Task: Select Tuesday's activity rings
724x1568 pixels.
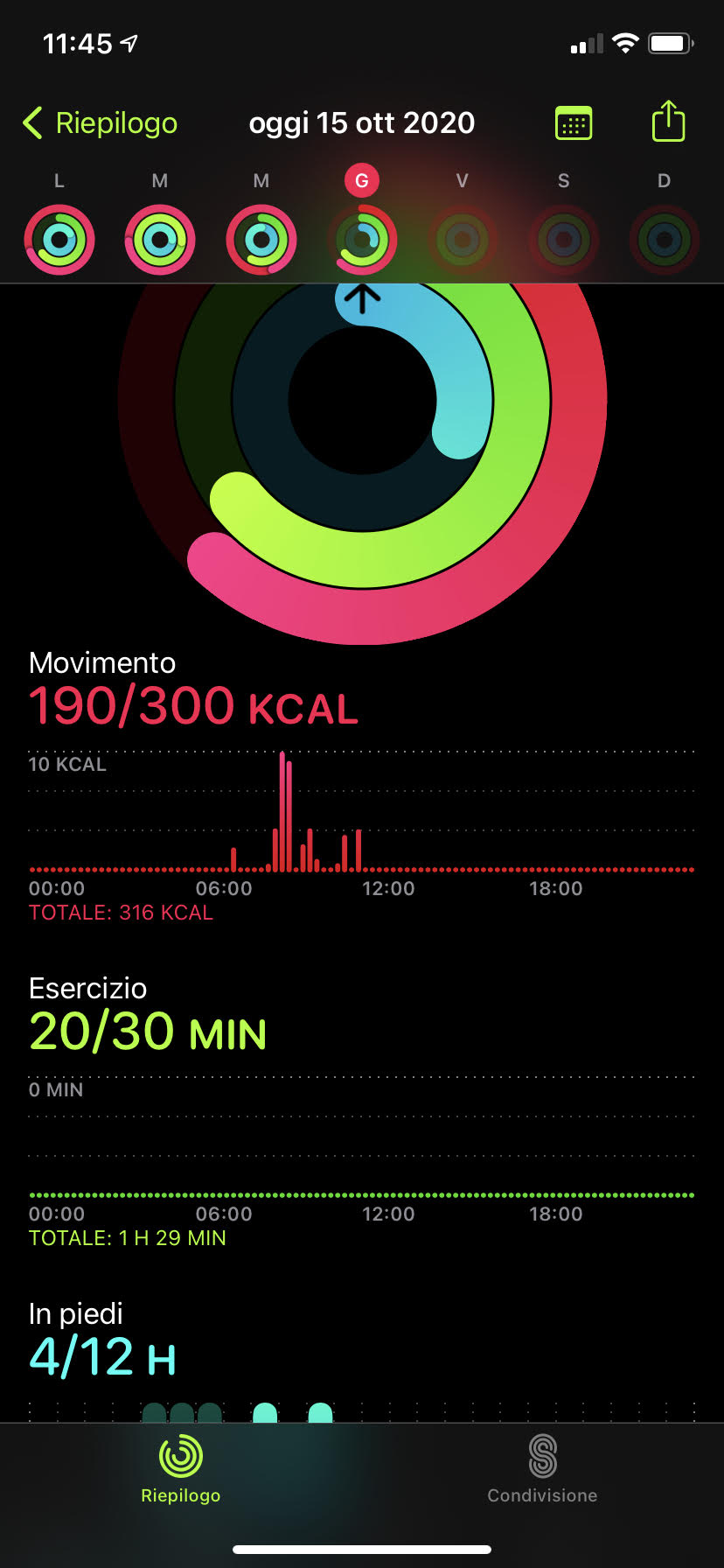Action: click(159, 239)
